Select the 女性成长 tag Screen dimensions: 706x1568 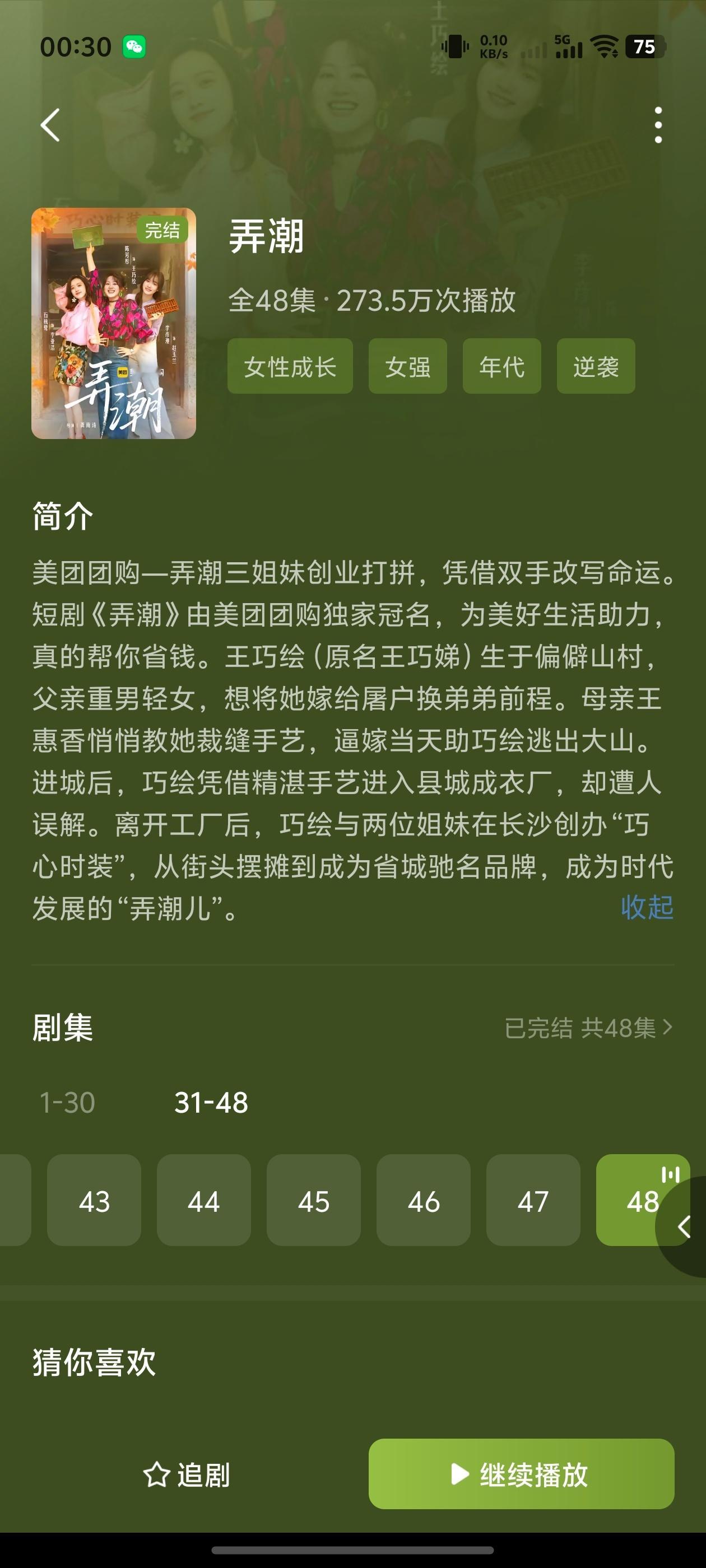pyautogui.click(x=290, y=366)
